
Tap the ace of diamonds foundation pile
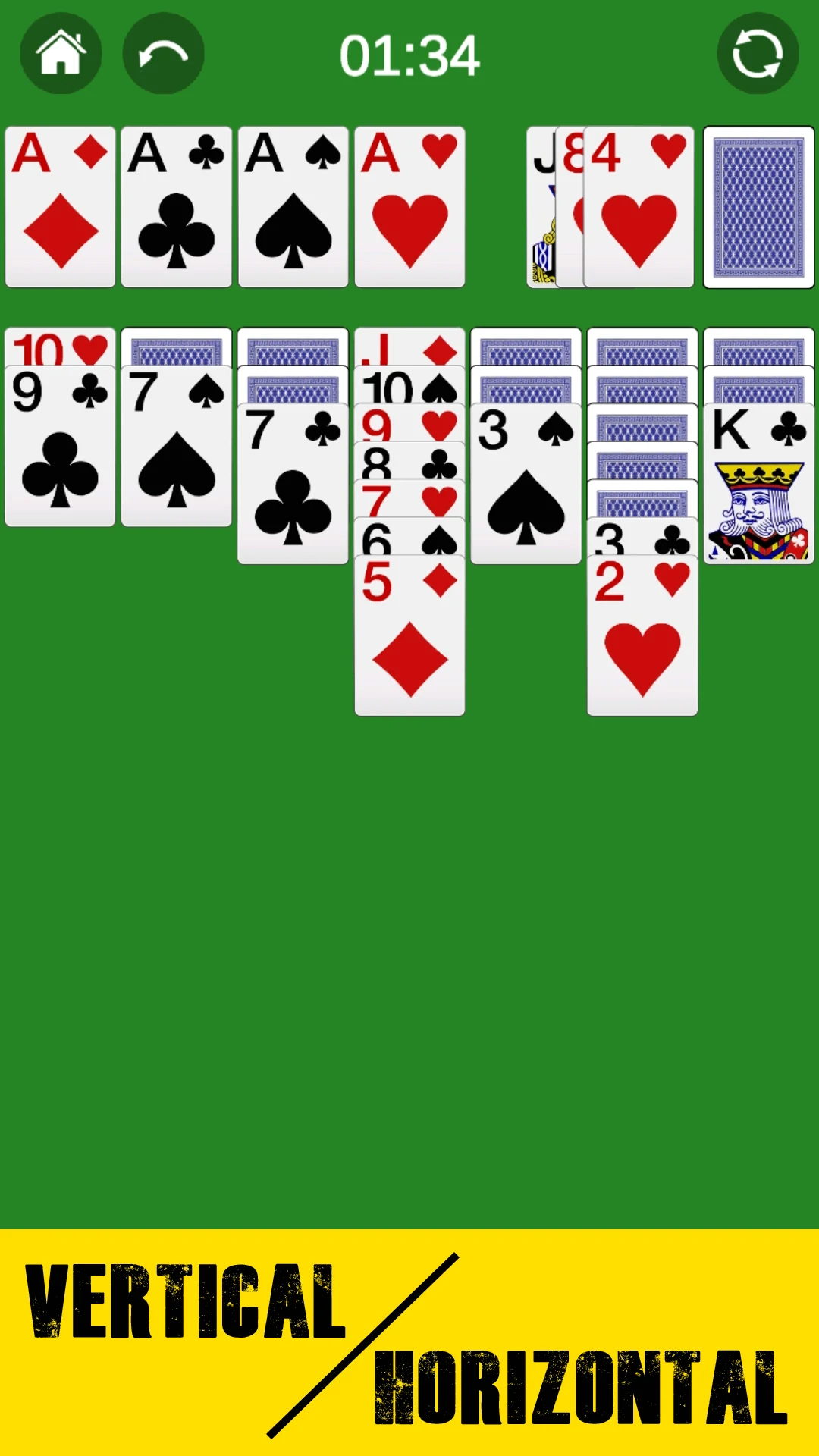point(60,207)
